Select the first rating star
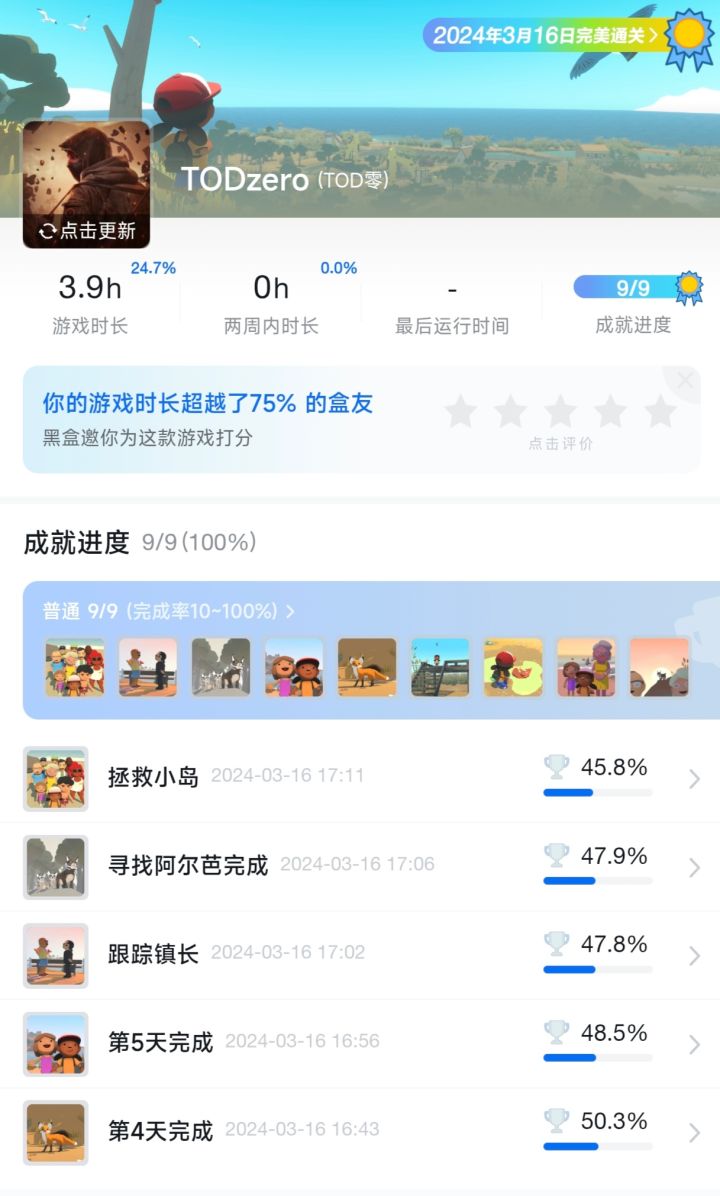 (460, 410)
